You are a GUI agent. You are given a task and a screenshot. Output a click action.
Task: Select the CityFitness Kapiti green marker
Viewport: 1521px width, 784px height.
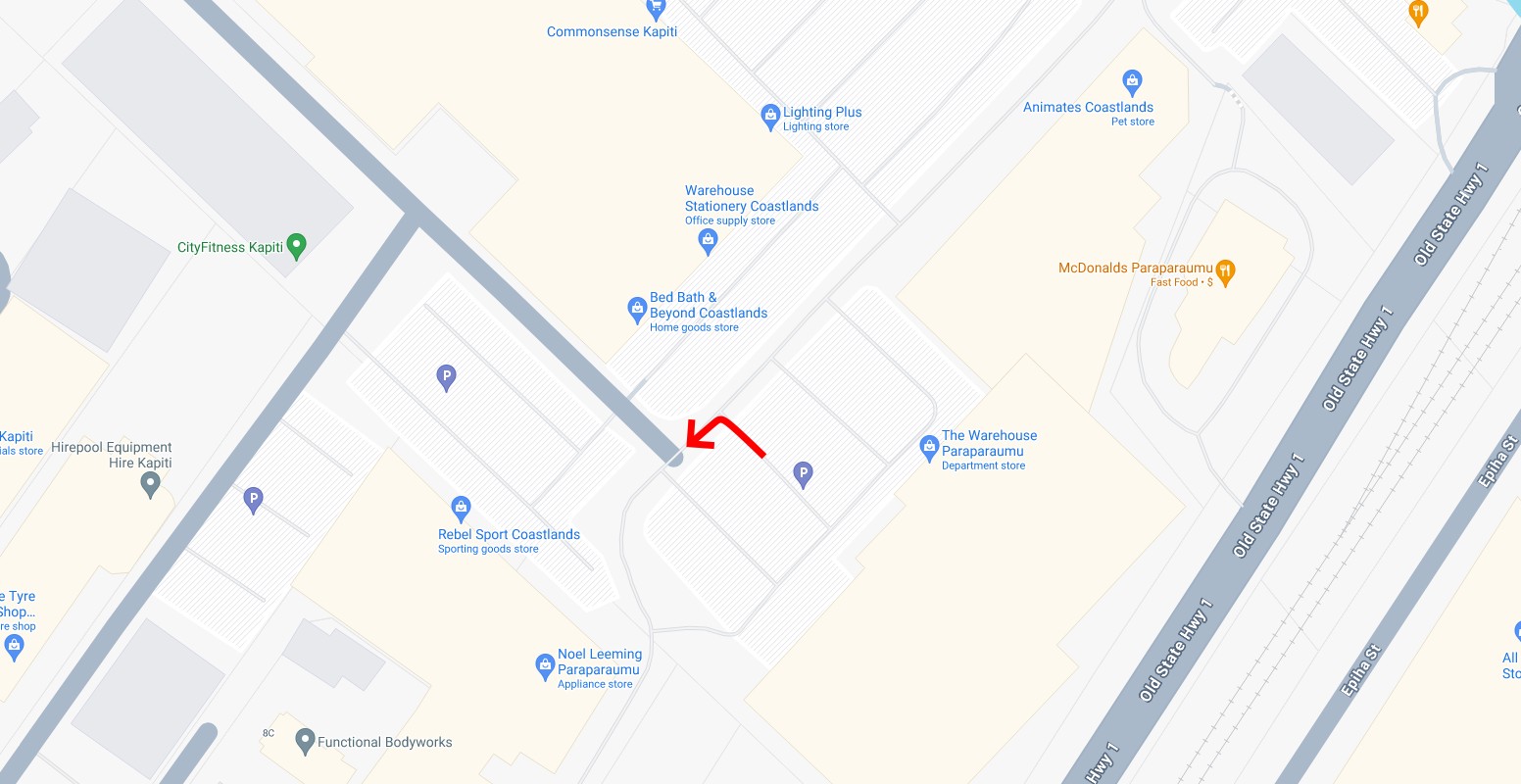tap(296, 245)
